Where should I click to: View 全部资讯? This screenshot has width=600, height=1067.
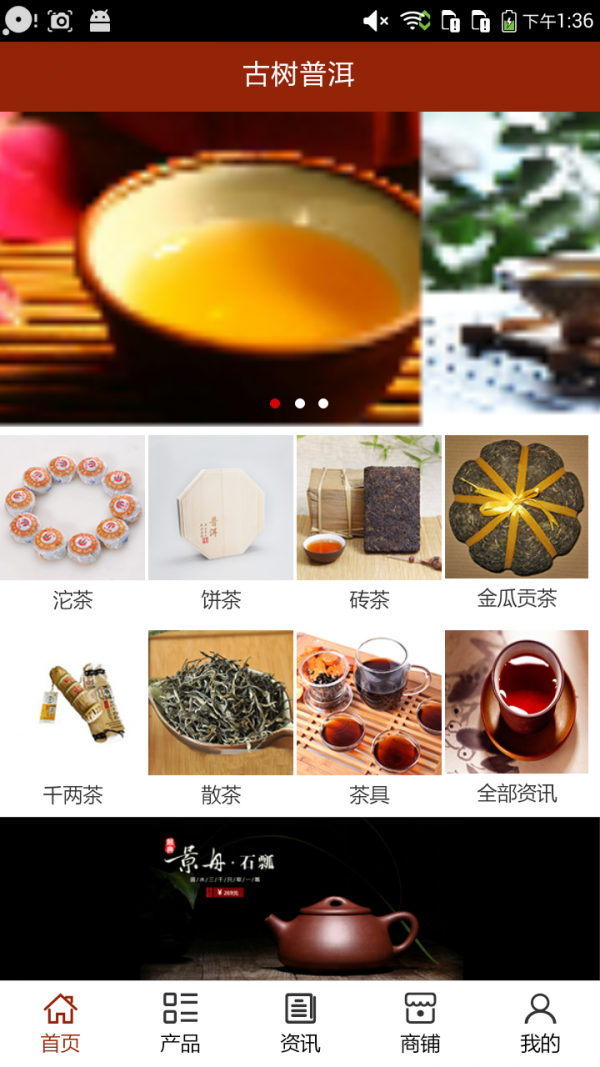pos(517,717)
